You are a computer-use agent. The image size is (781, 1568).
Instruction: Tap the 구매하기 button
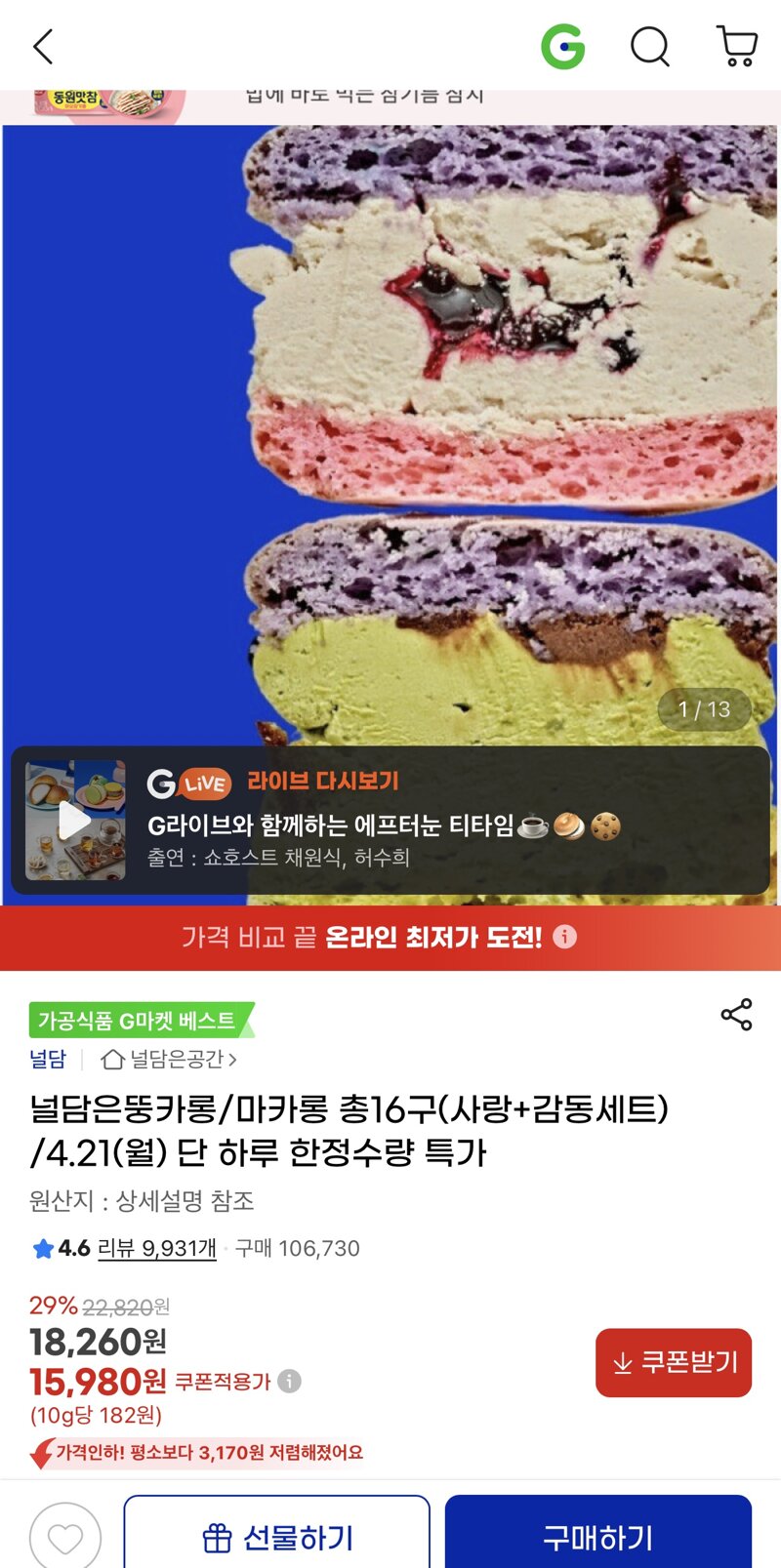coord(597,1538)
